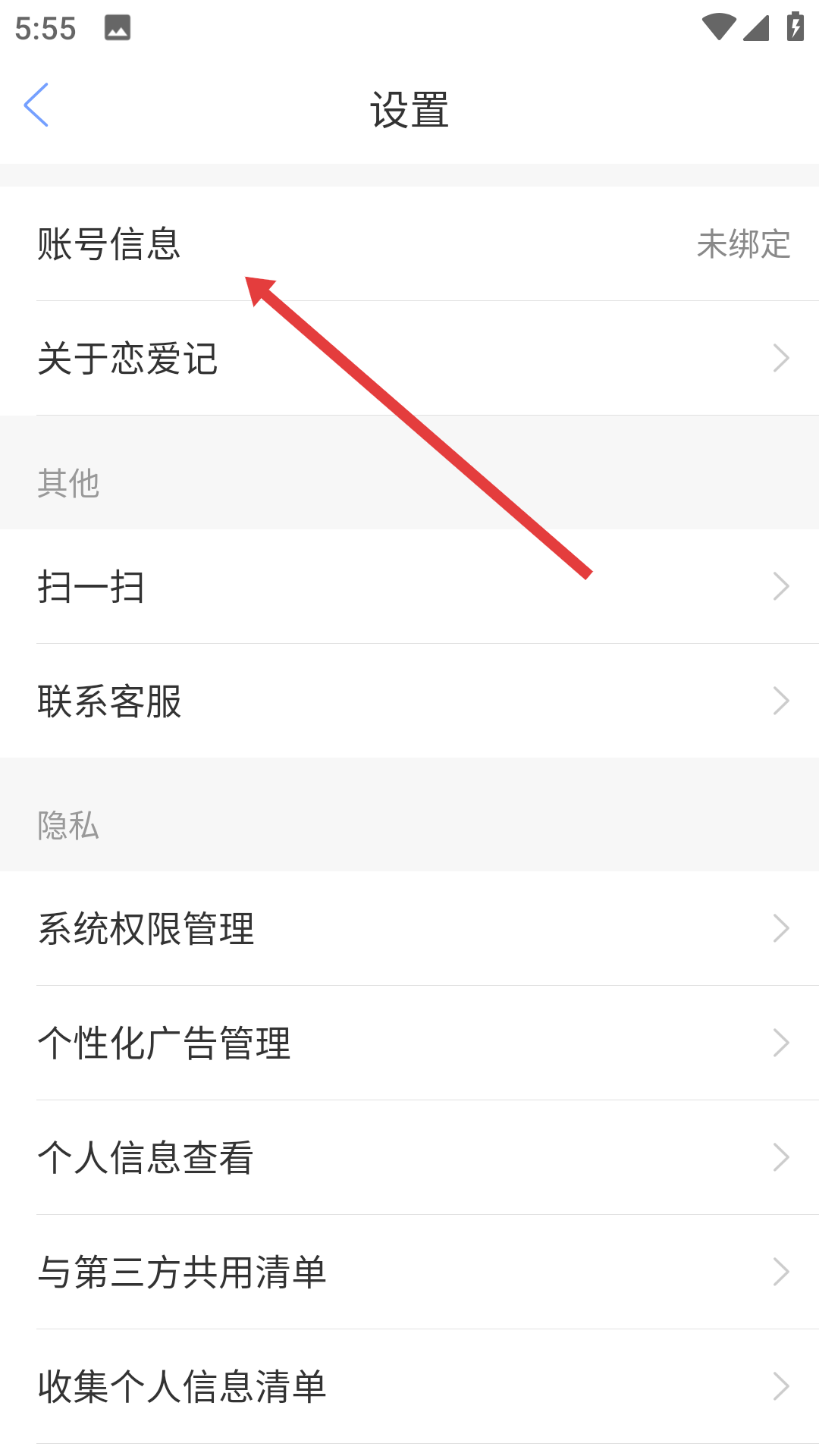This screenshot has width=819, height=1456.
Task: Tap the battery indicator icon
Action: [794, 25]
